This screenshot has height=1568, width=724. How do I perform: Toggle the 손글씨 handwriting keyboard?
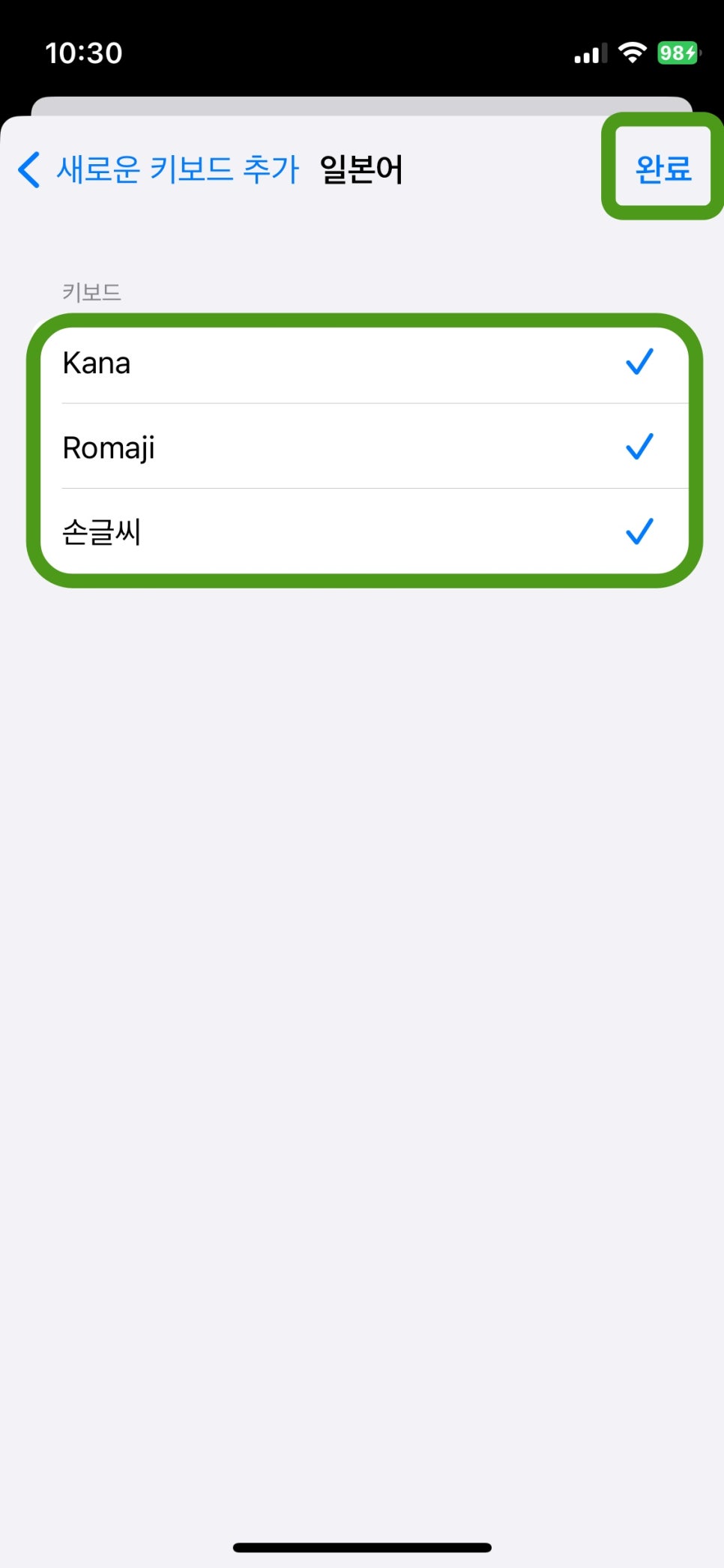pyautogui.click(x=364, y=531)
